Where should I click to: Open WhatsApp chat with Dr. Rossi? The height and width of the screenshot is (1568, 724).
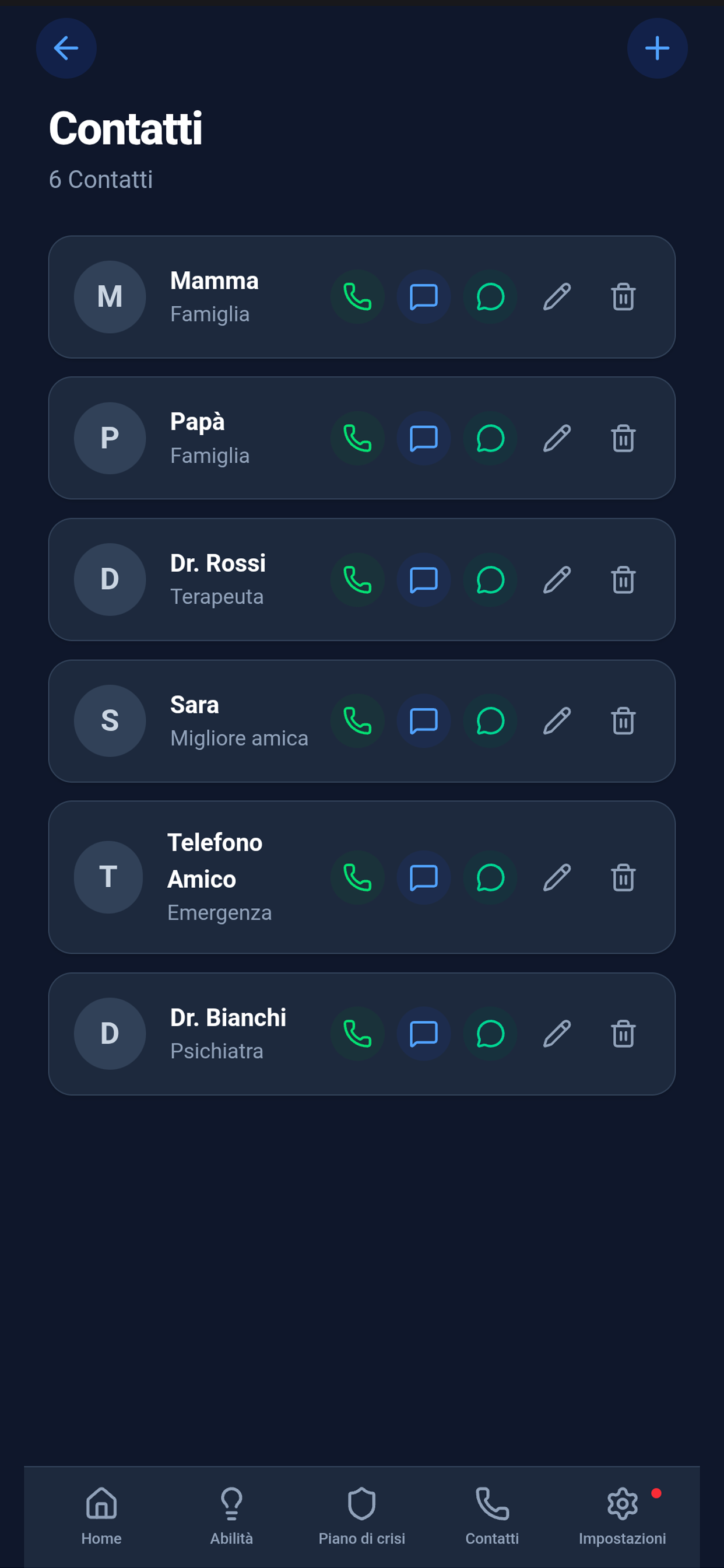[490, 579]
